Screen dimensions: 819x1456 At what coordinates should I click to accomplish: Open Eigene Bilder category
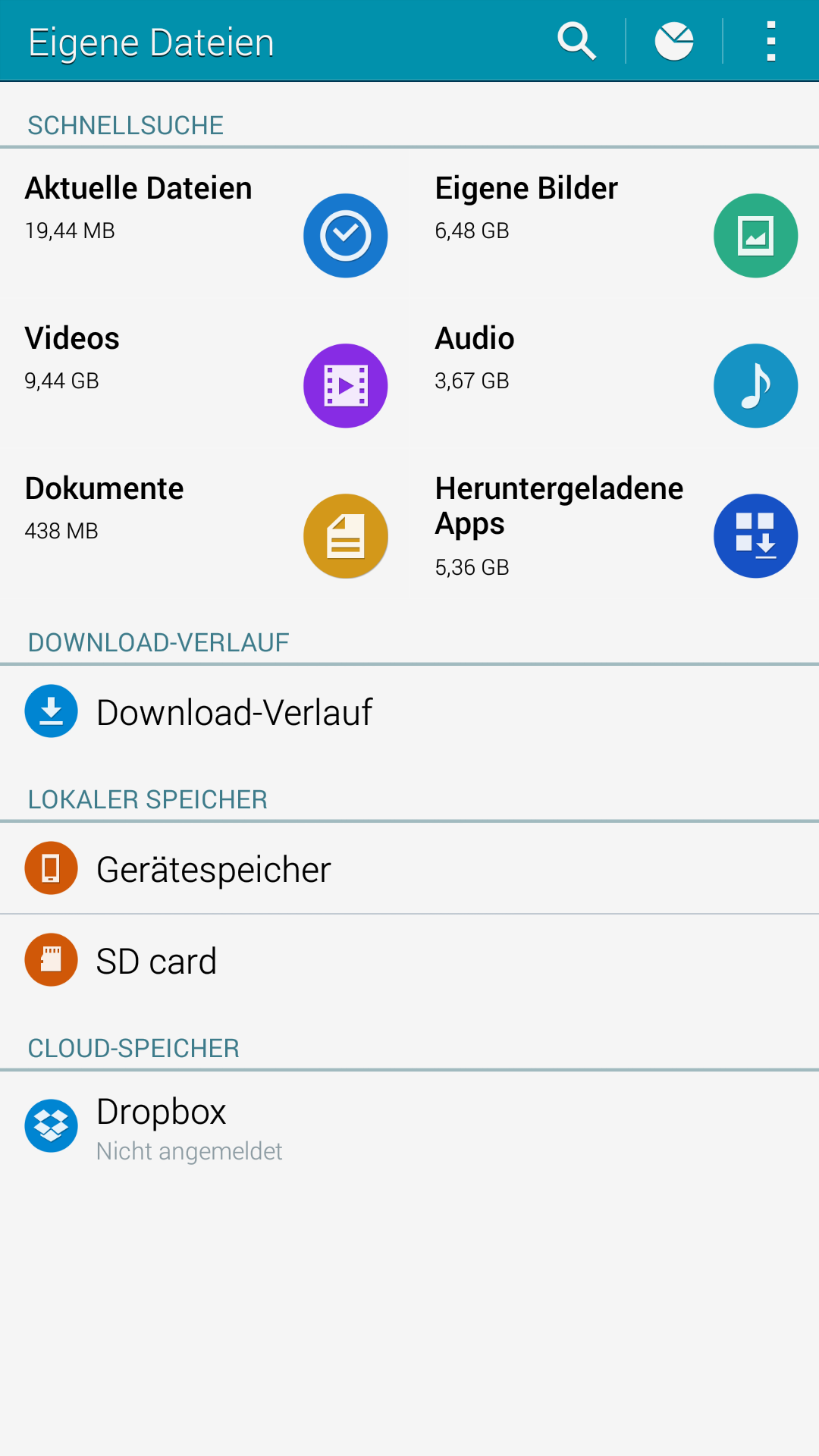[615, 224]
